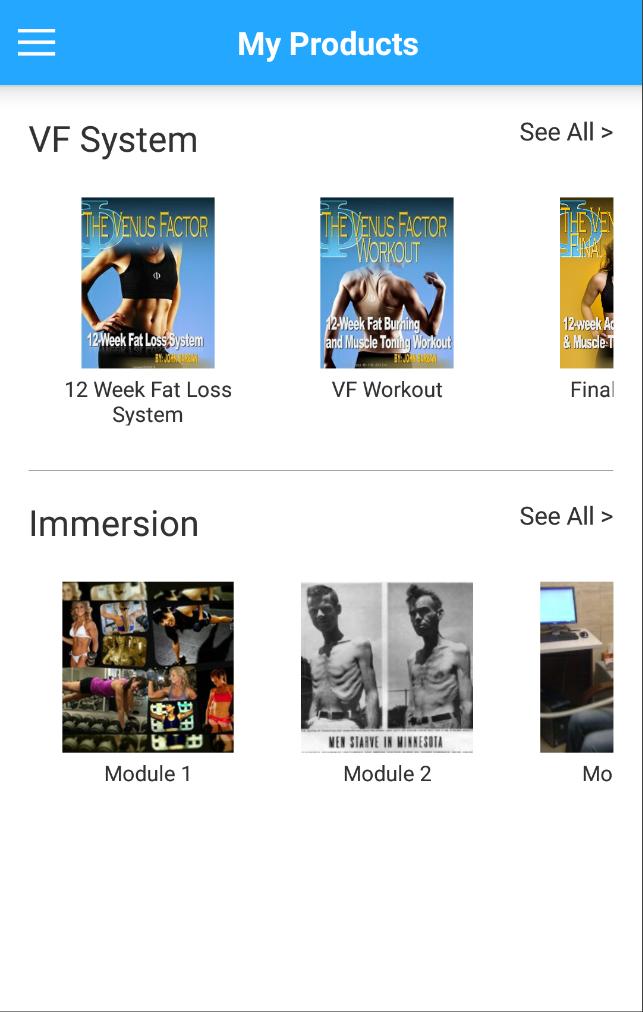
Task: Open Immersion Module 2
Action: click(x=387, y=667)
